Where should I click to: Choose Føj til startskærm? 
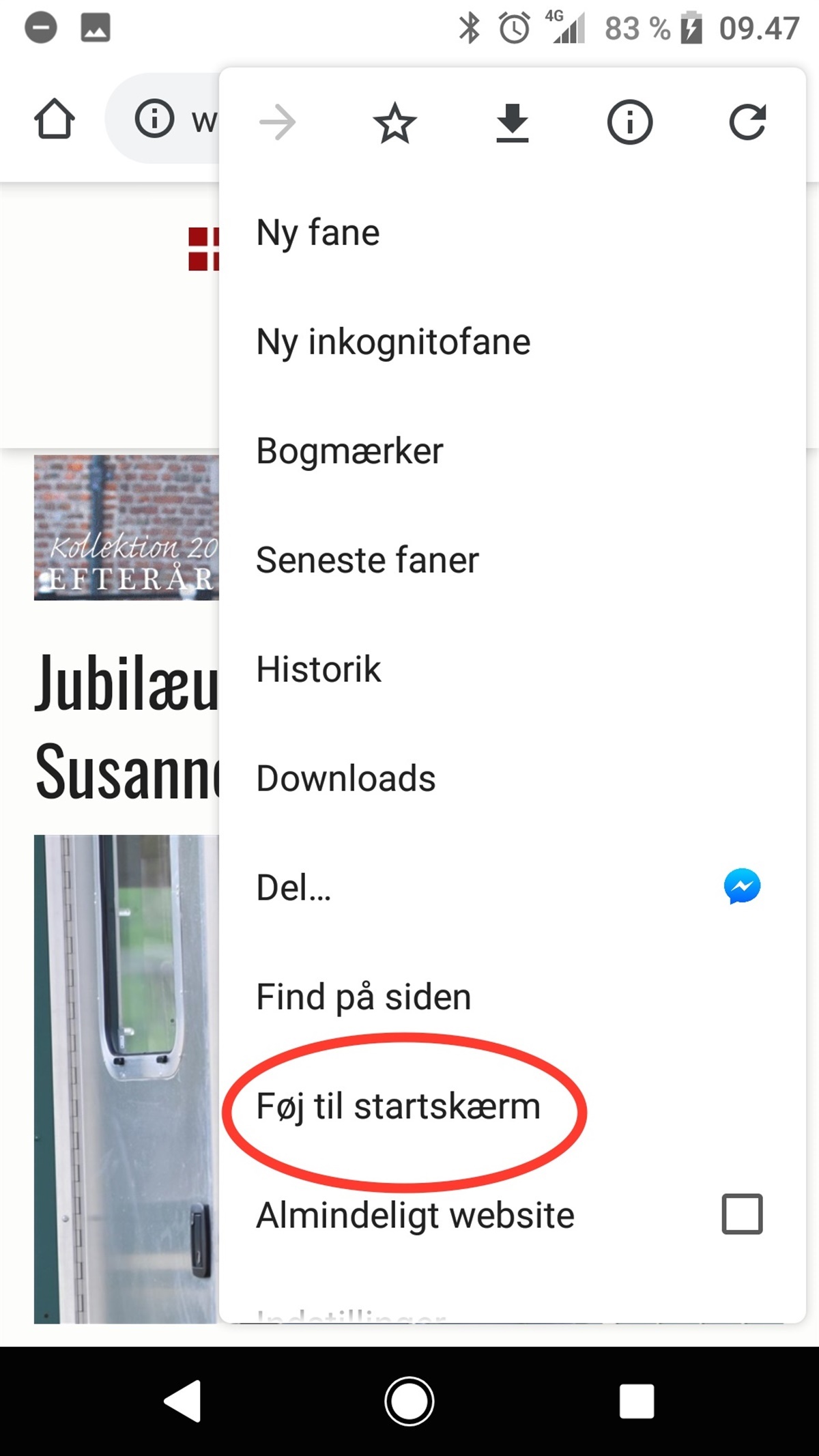pos(398,1107)
